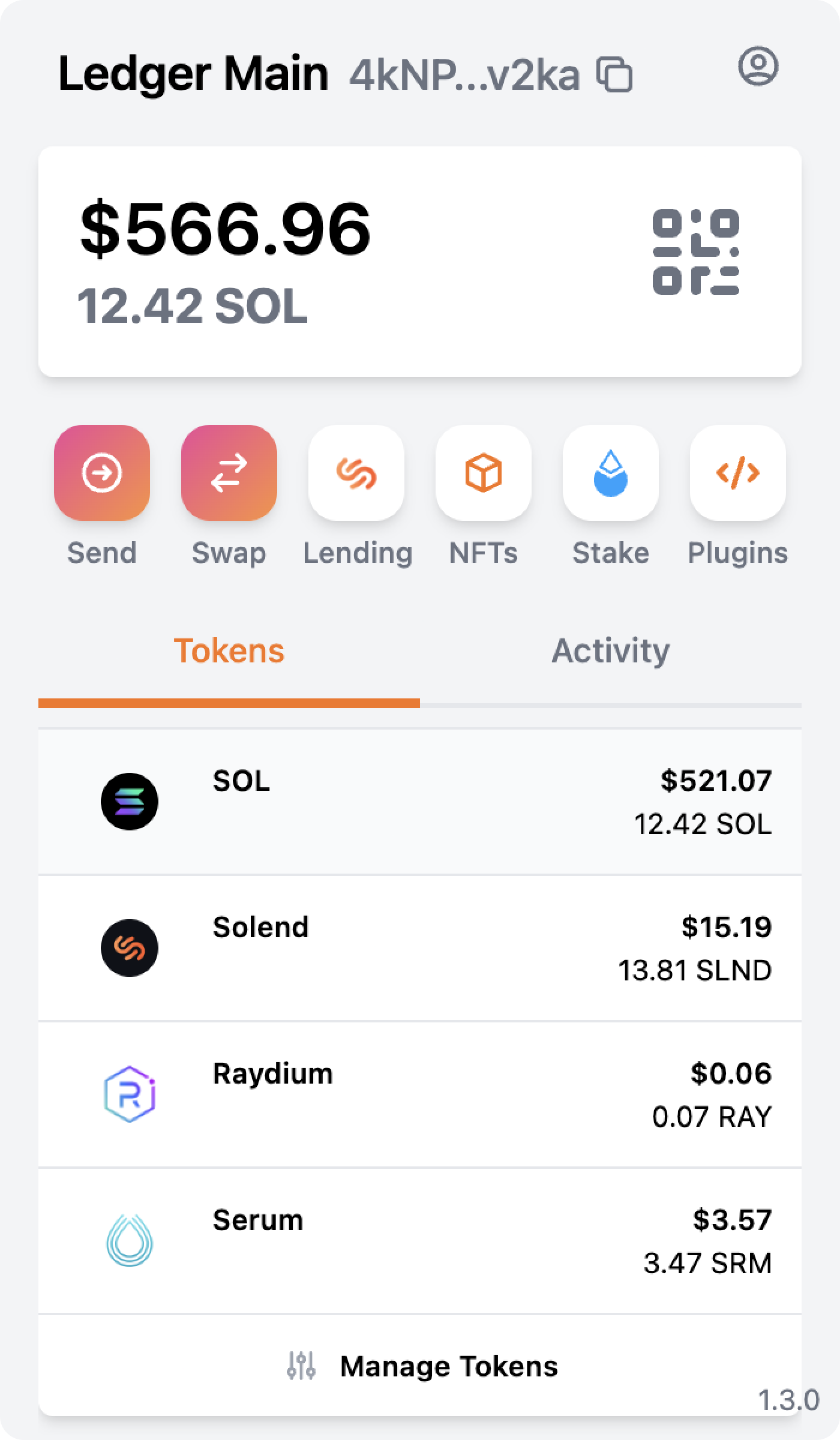Viewport: 840px width, 1440px height.
Task: Open the Raydium token row
Action: click(x=420, y=1094)
